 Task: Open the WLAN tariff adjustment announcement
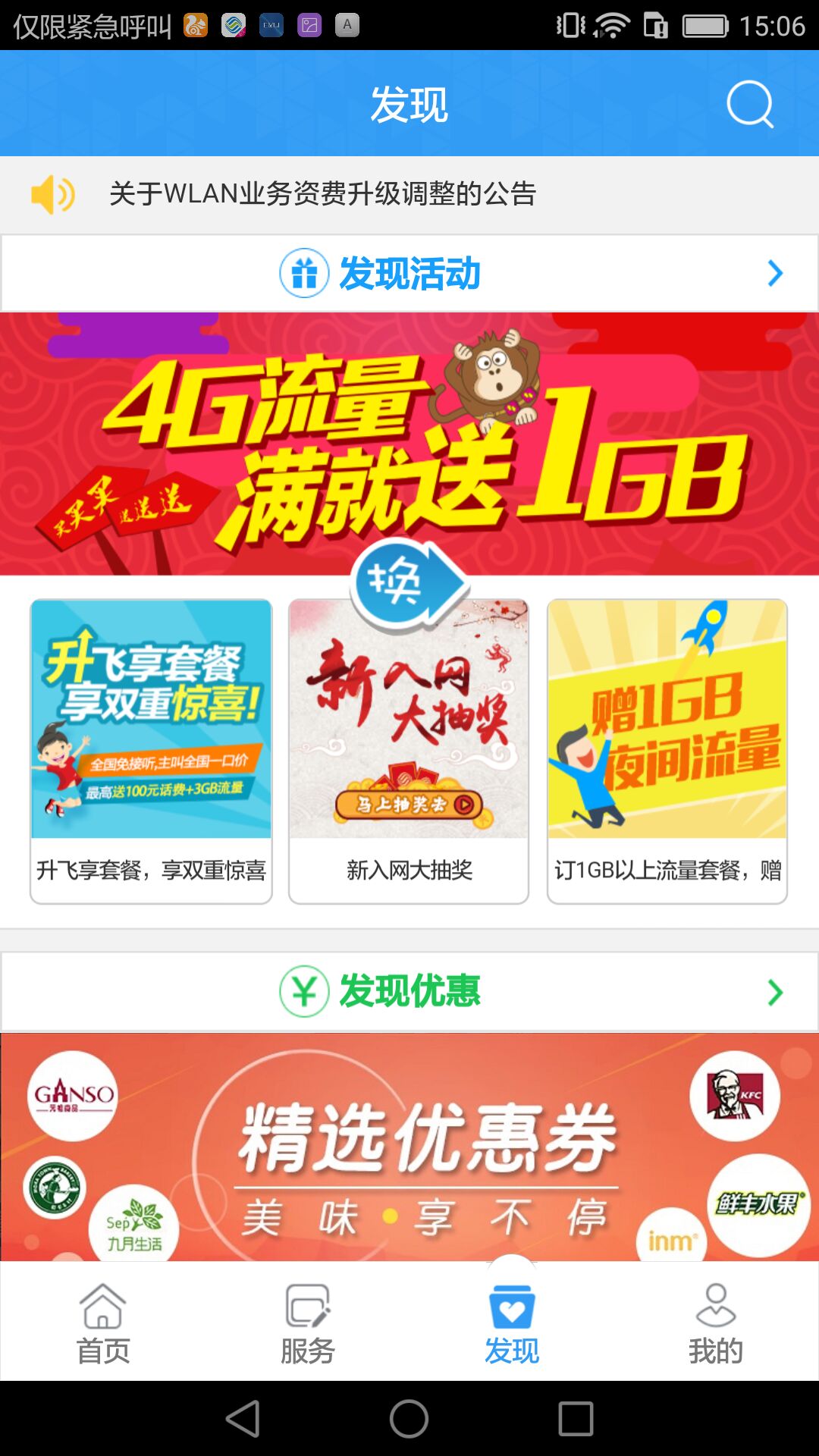tap(322, 194)
